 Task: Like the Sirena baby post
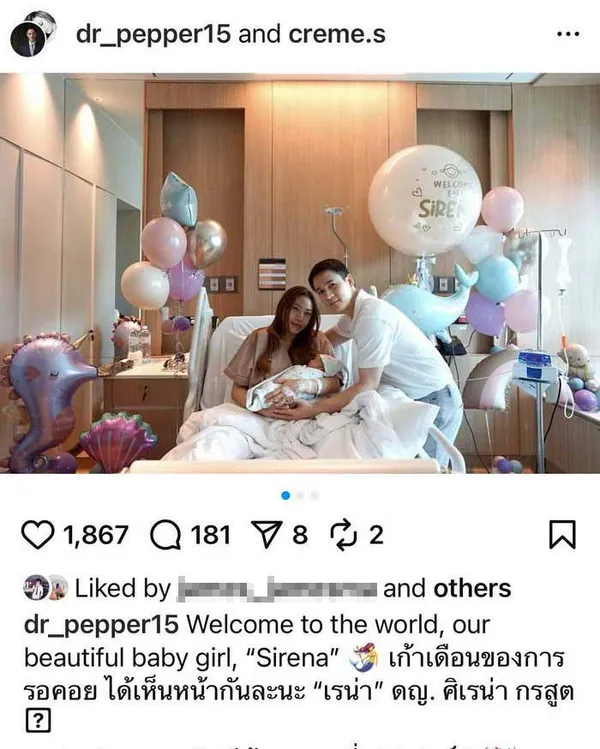click(37, 536)
